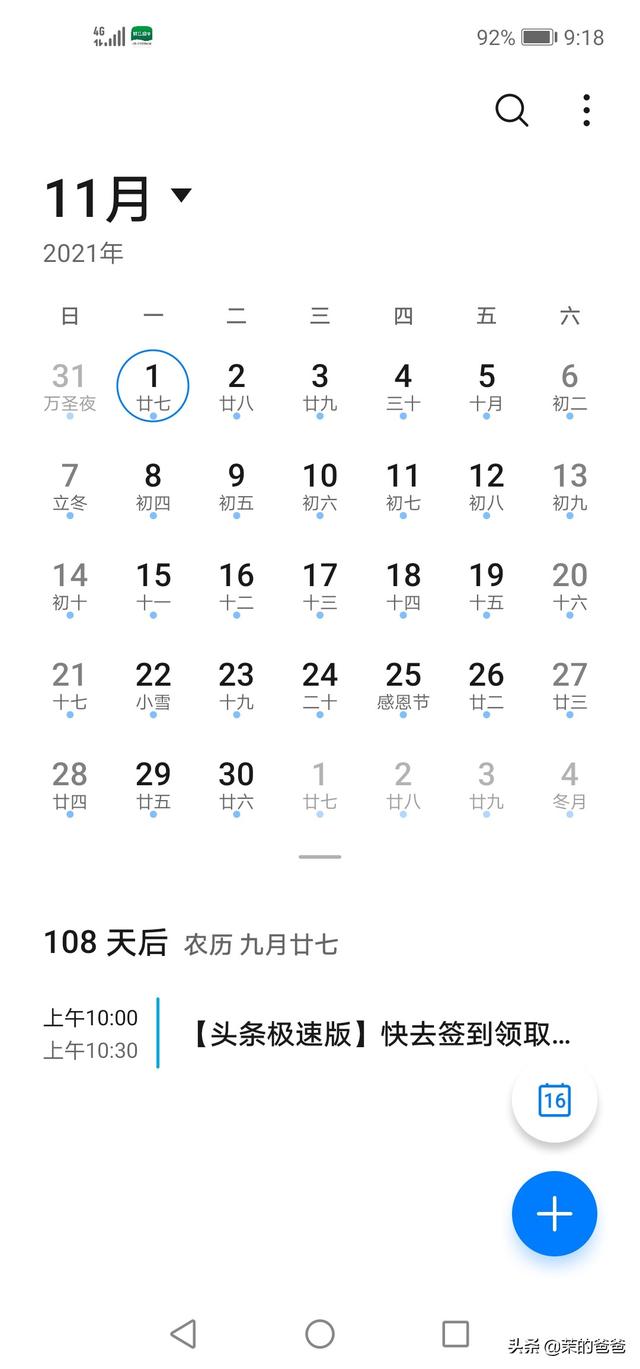Select October 31 万圣夜
This screenshot has width=640, height=1369.
click(70, 387)
